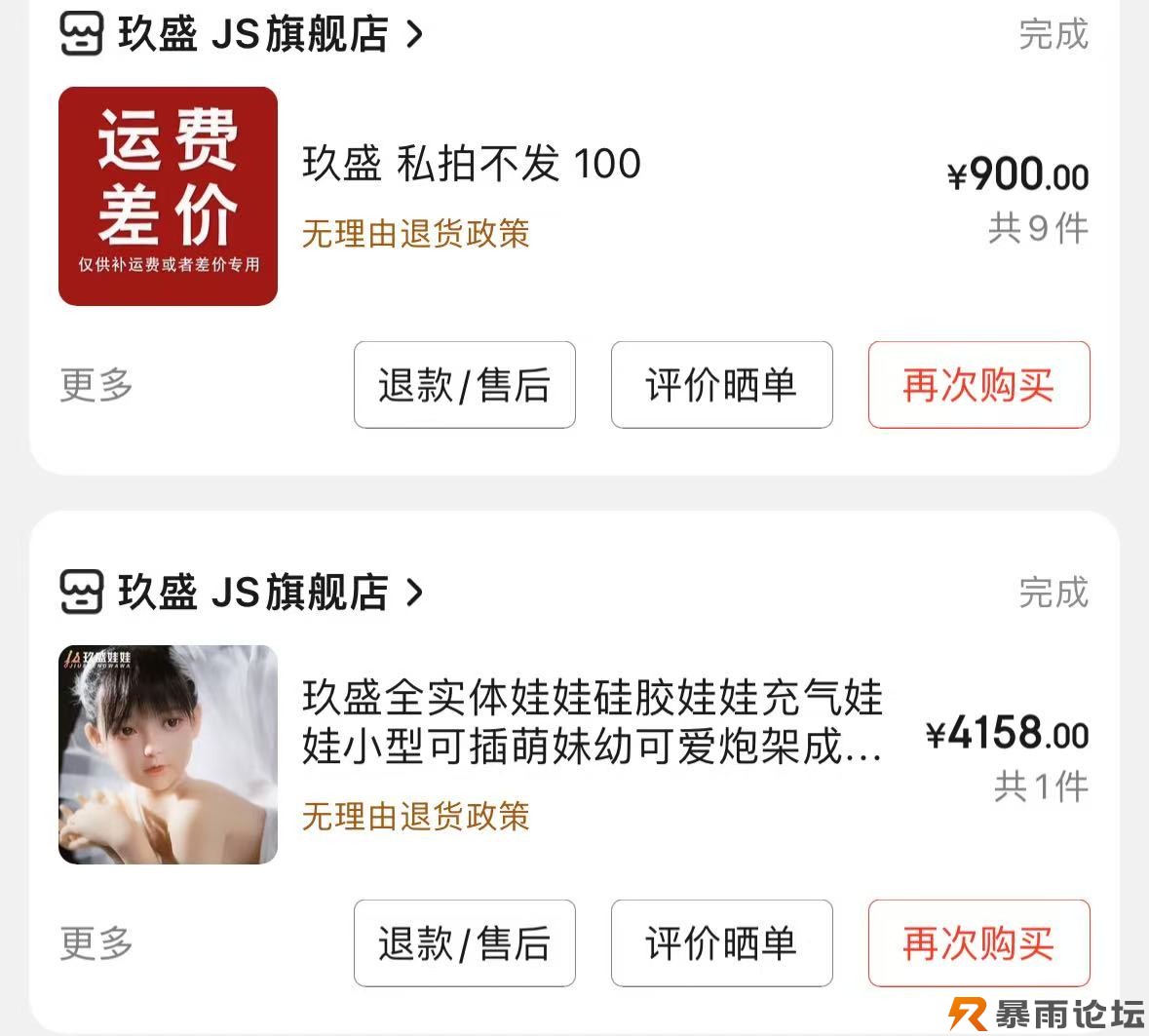
Task: Tap 更多 on the ¥4158 order
Action: (x=96, y=943)
